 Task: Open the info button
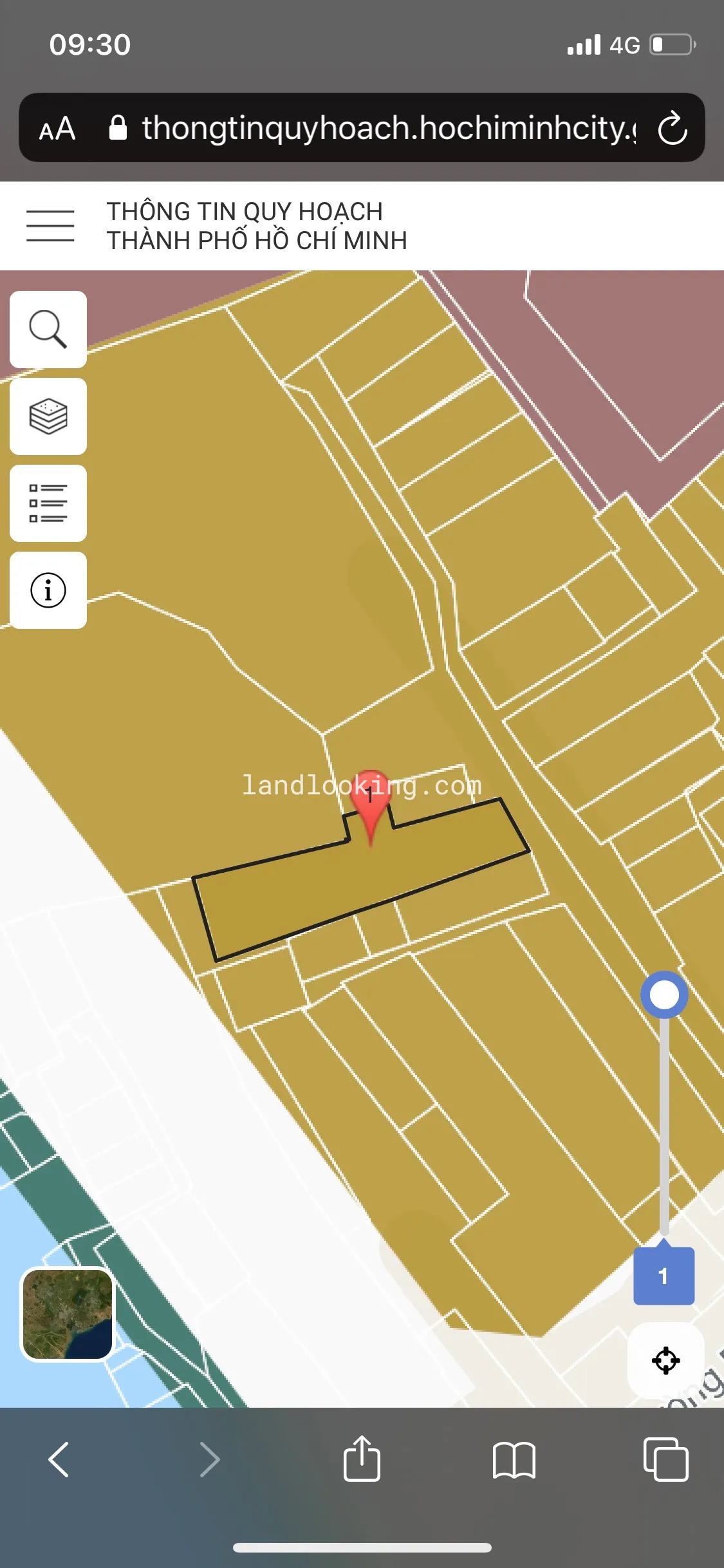click(x=48, y=590)
